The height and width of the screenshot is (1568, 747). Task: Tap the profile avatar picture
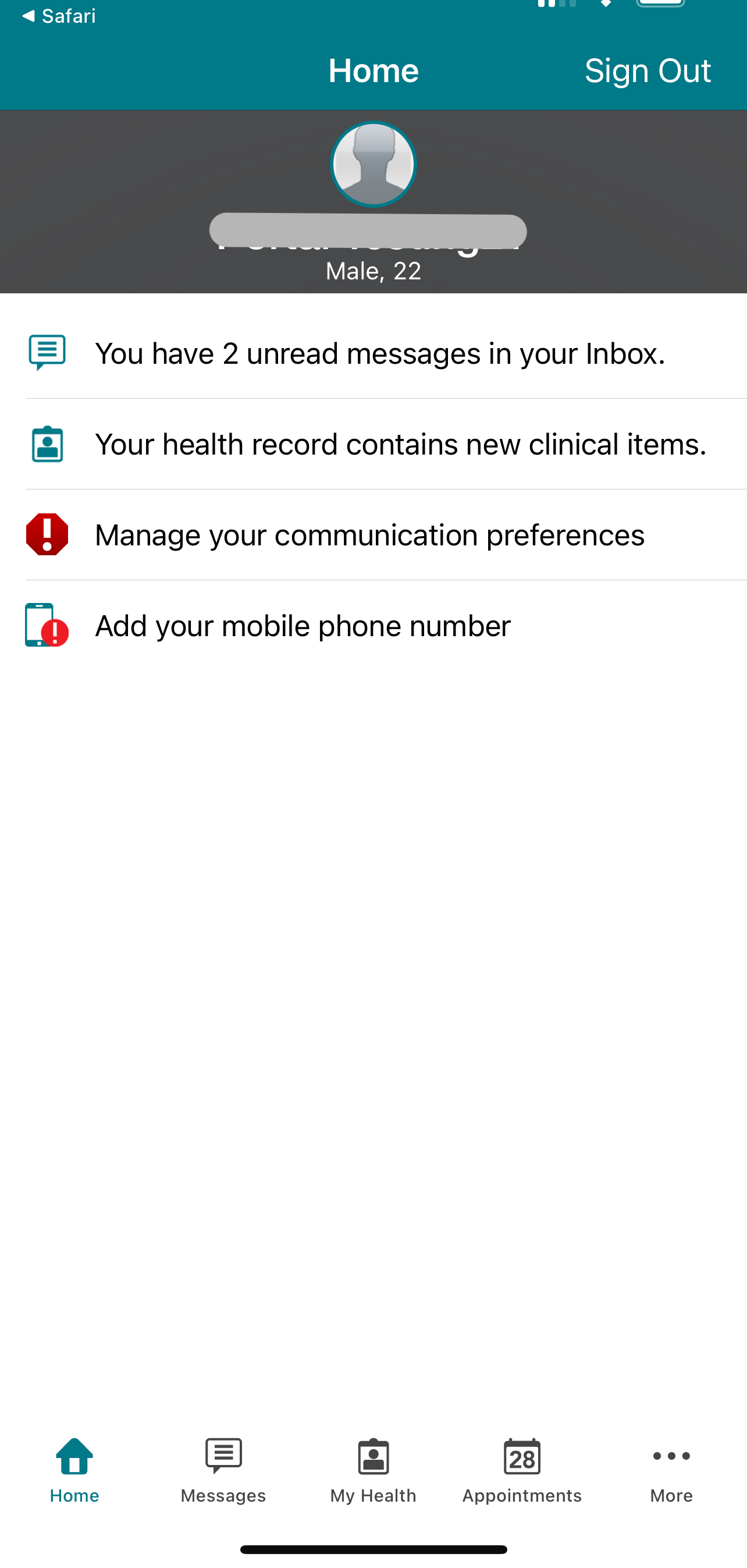coord(373,164)
